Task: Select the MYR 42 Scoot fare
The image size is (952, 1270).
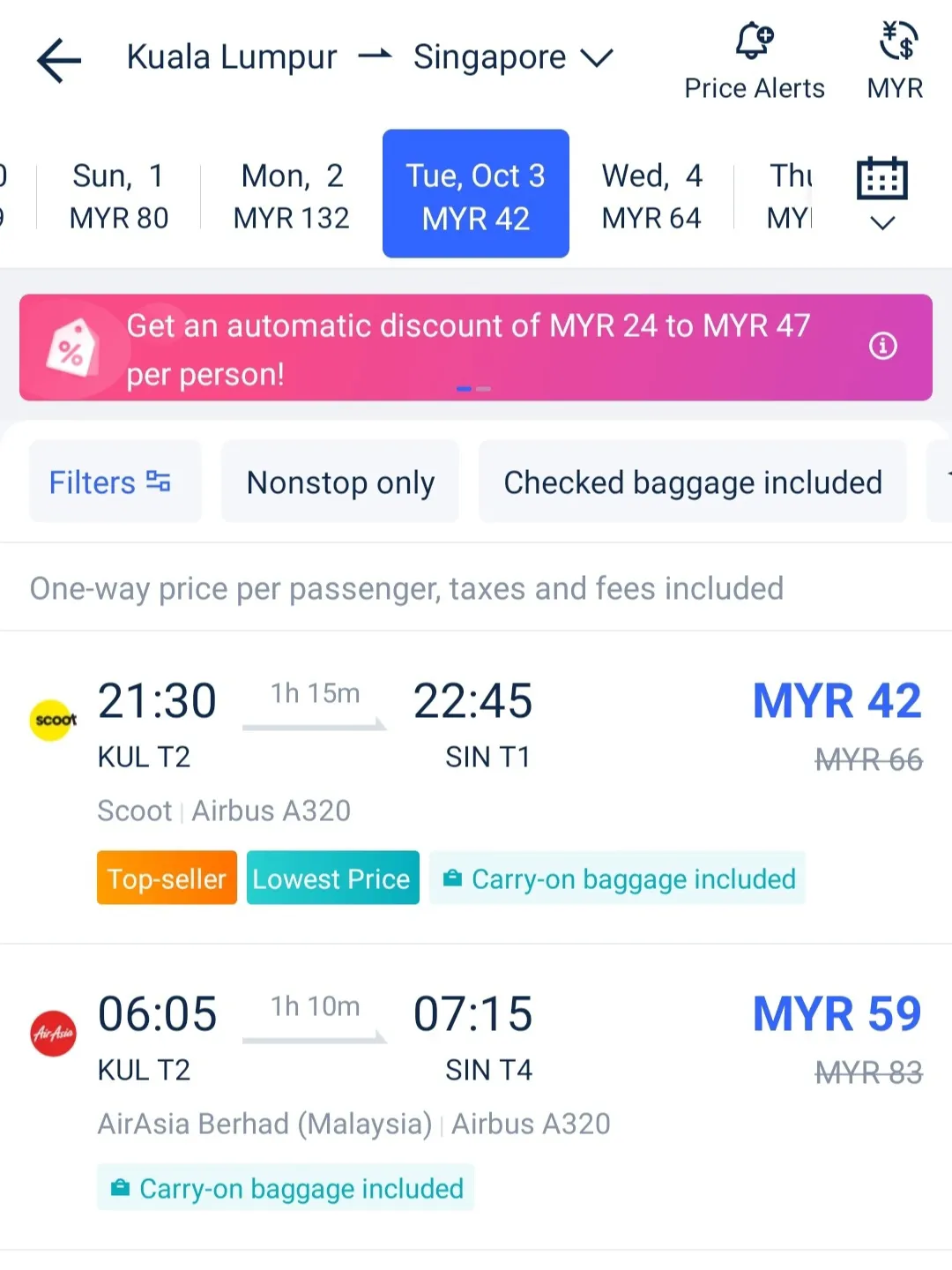Action: point(836,699)
